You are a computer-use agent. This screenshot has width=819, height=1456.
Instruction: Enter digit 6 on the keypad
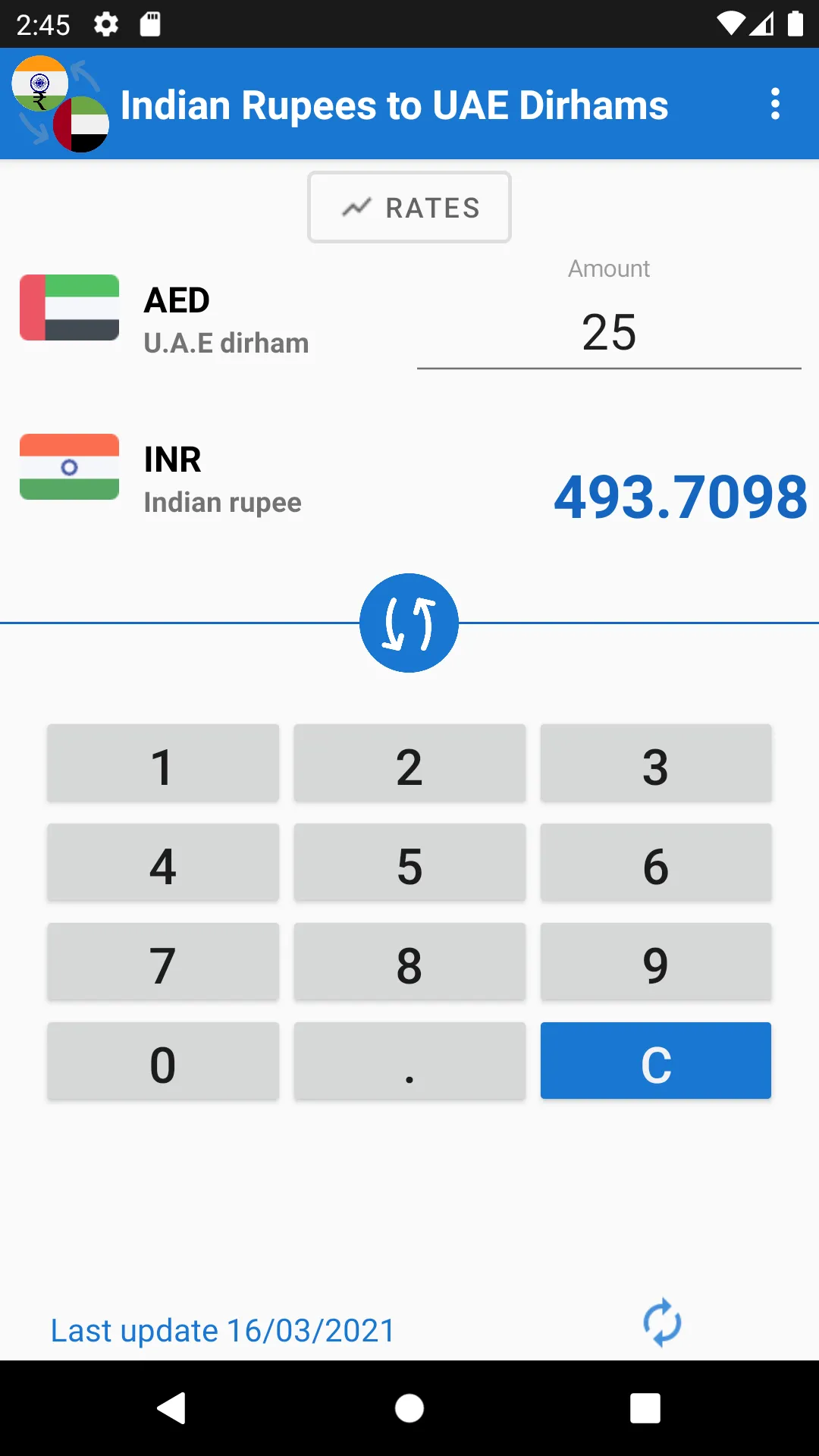point(656,863)
